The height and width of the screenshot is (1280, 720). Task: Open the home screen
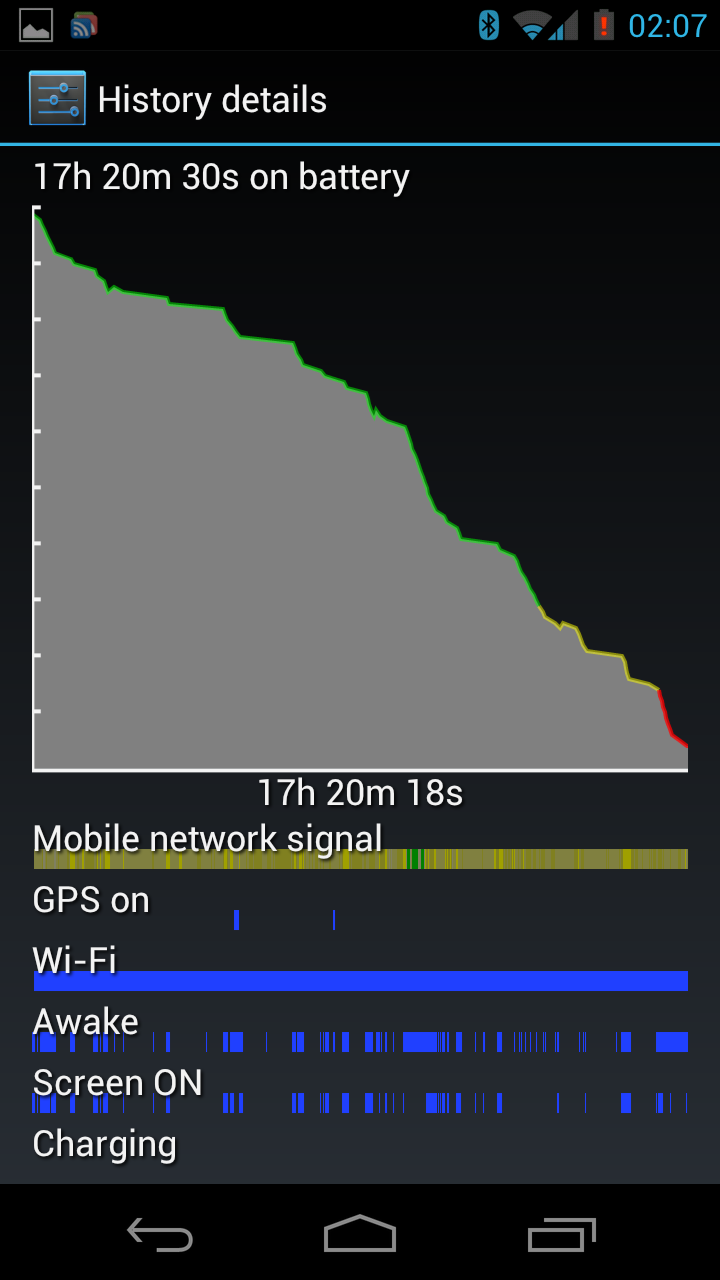tap(360, 1233)
